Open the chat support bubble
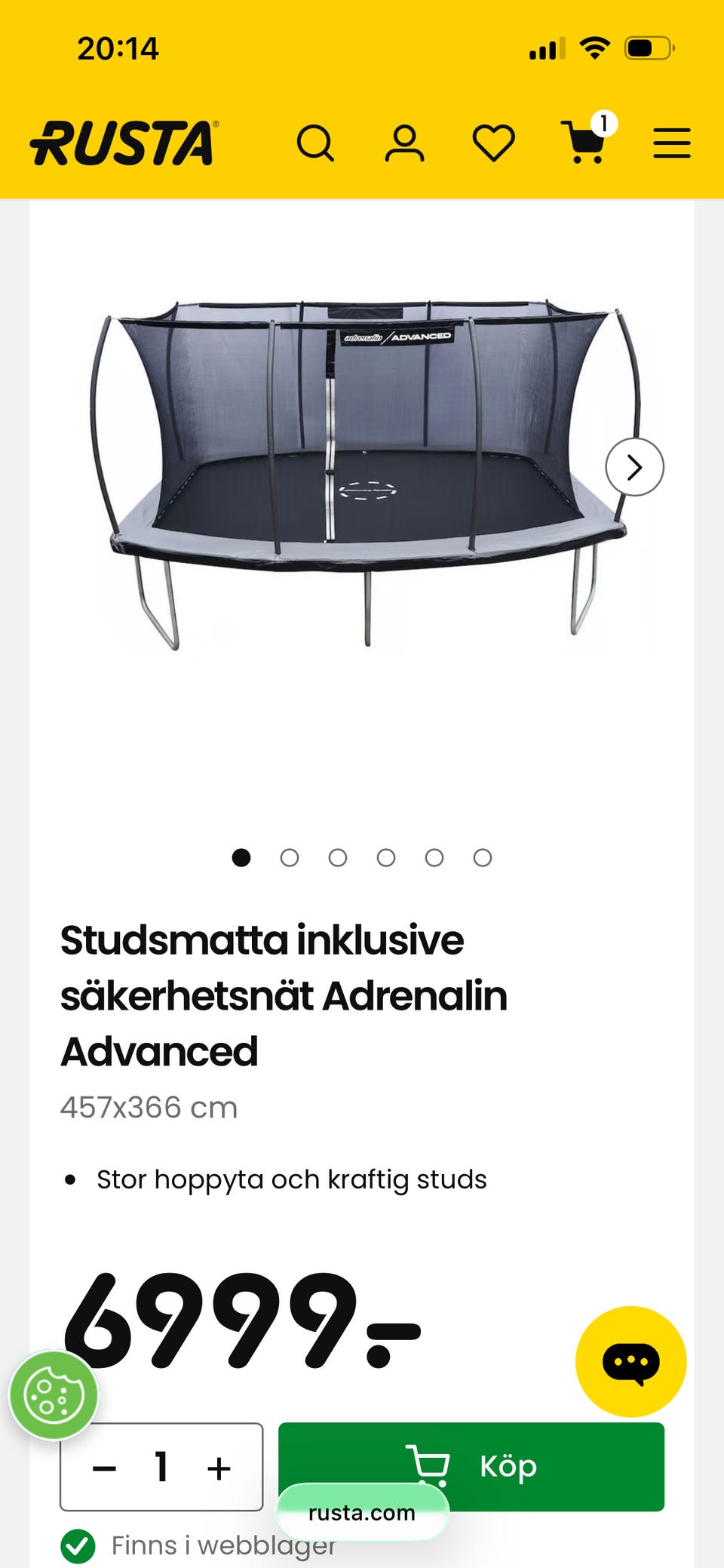This screenshot has width=724, height=1568. click(x=631, y=1361)
